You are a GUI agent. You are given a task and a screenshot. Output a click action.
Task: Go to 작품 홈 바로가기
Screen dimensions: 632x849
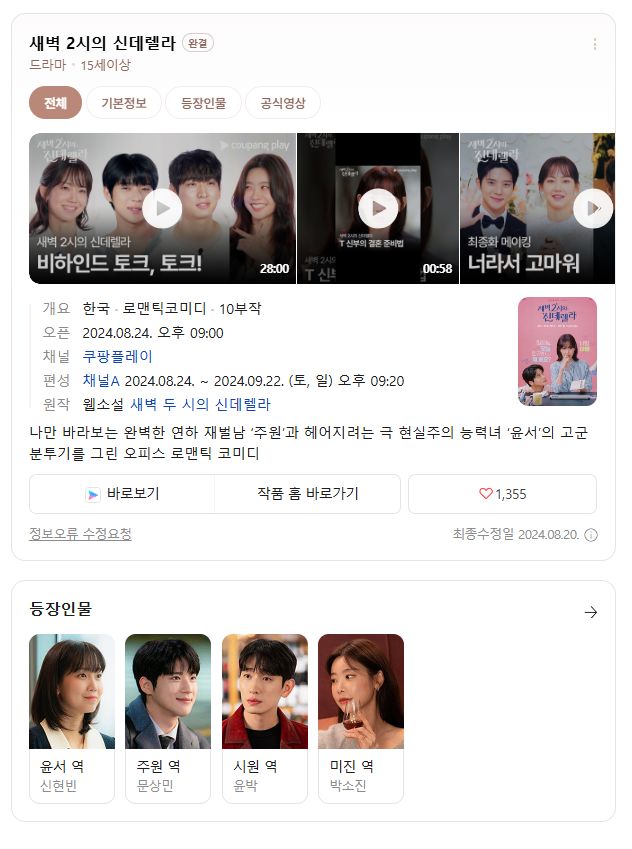[307, 494]
